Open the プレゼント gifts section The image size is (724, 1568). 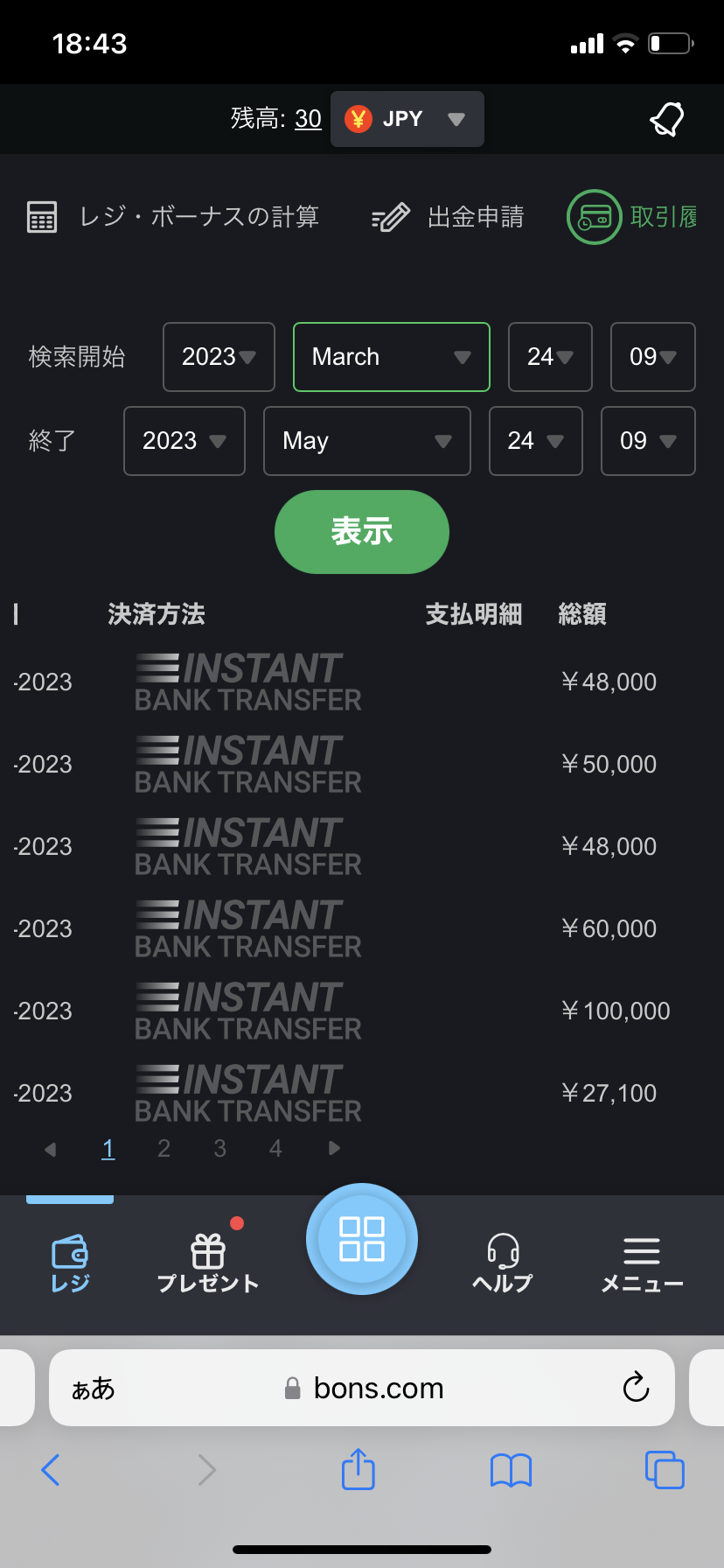(207, 1263)
